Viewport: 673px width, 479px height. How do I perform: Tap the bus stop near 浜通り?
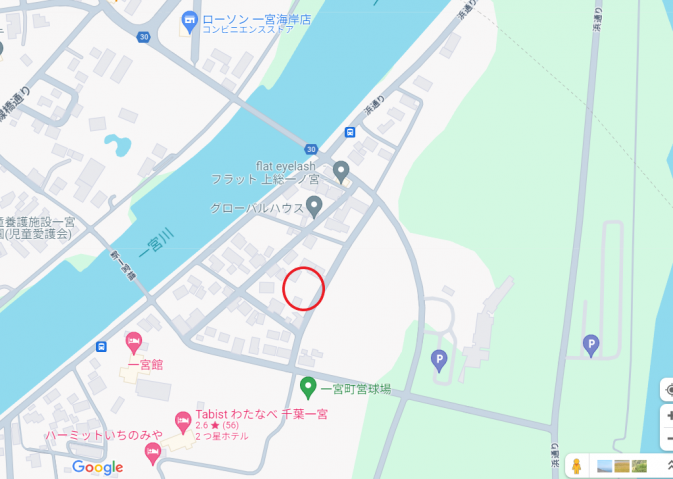pyautogui.click(x=350, y=132)
